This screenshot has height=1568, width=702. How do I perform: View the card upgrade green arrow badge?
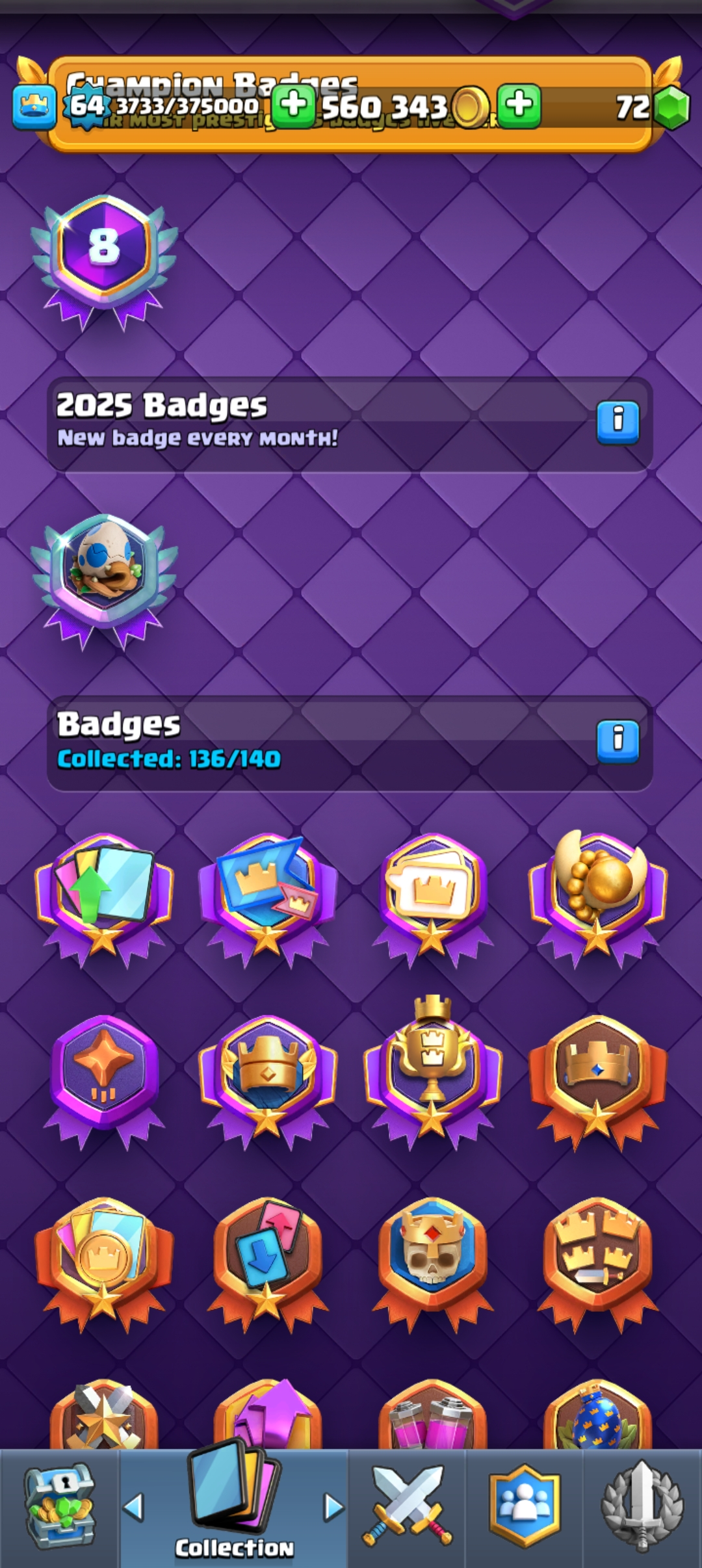[x=104, y=894]
